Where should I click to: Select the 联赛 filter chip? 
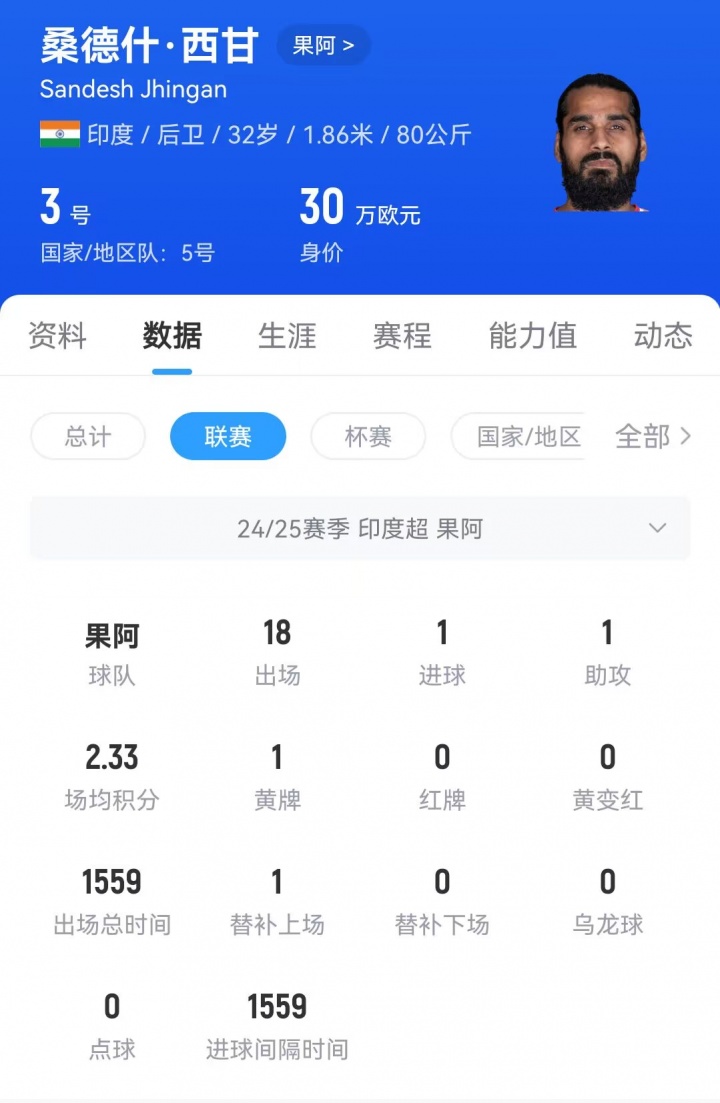(228, 437)
